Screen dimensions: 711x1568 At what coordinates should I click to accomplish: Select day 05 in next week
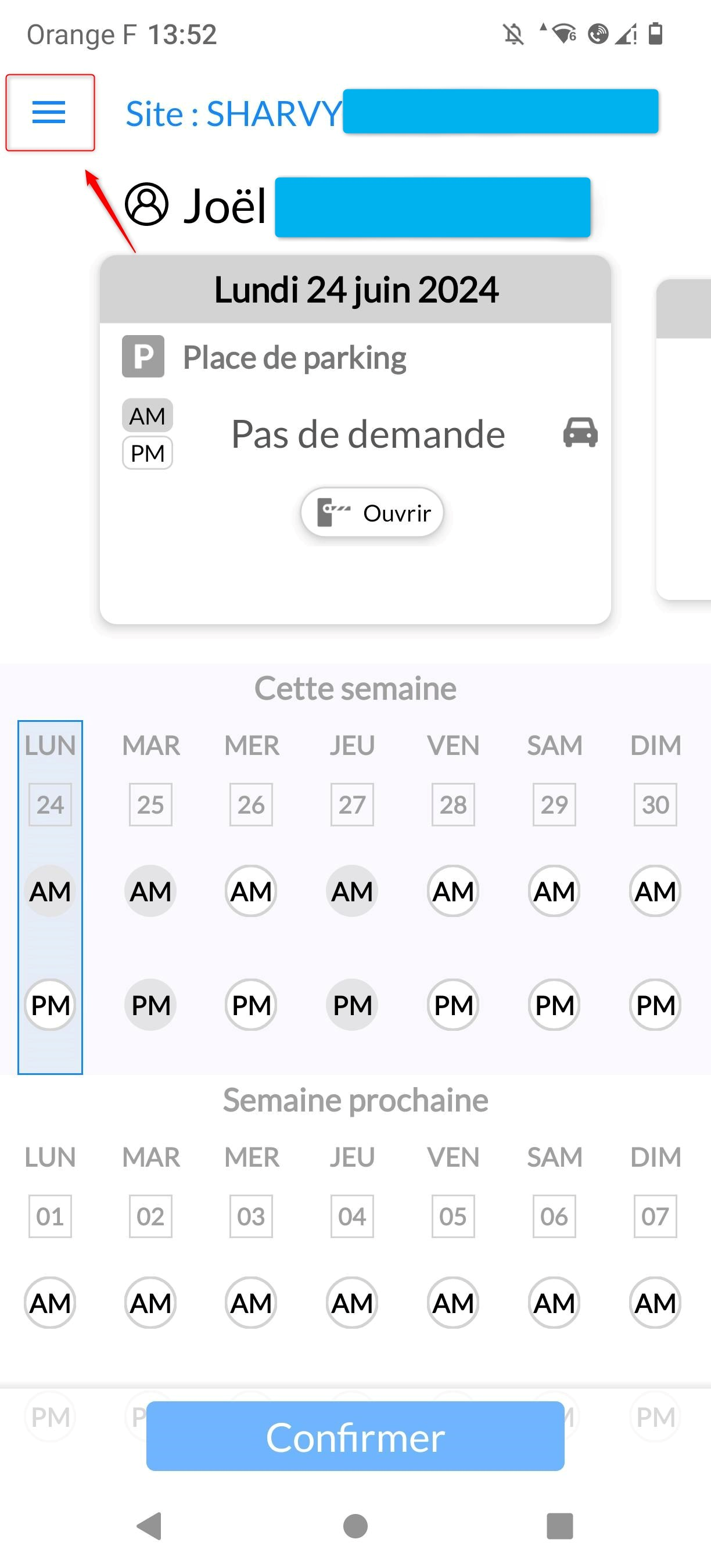point(453,1216)
